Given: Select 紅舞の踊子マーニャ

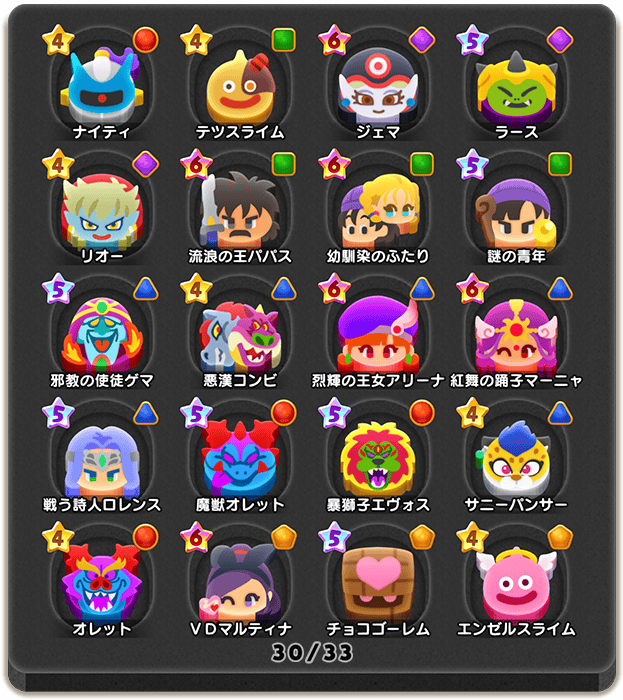Looking at the screenshot, I should tap(516, 333).
